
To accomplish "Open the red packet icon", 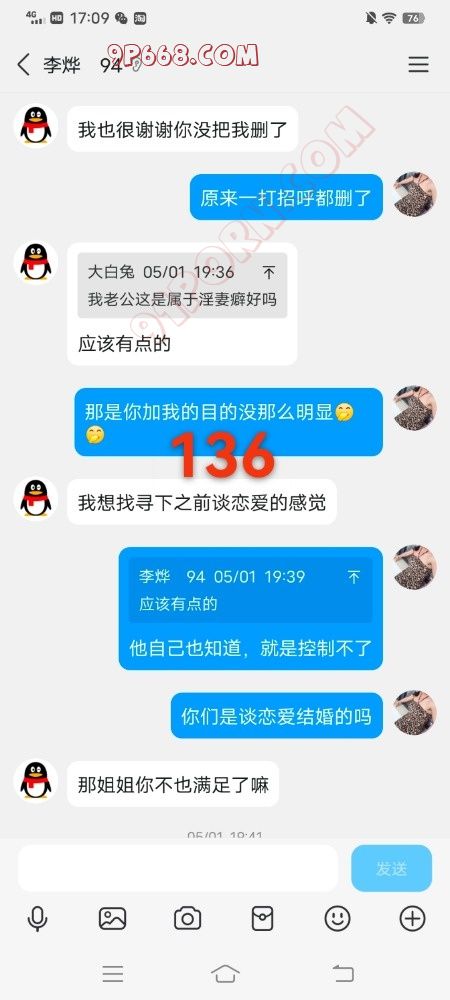I will pyautogui.click(x=263, y=919).
